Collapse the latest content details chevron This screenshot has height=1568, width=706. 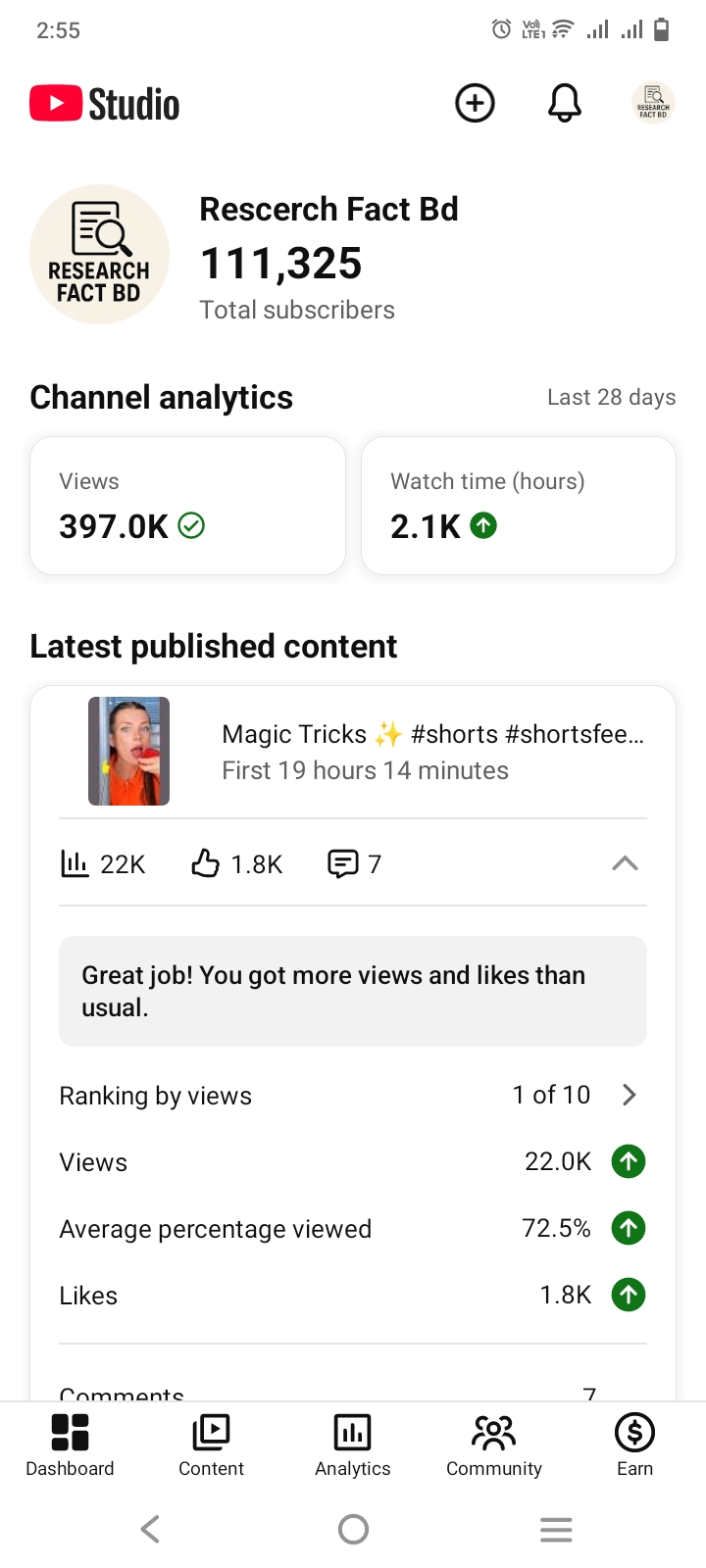click(x=625, y=863)
